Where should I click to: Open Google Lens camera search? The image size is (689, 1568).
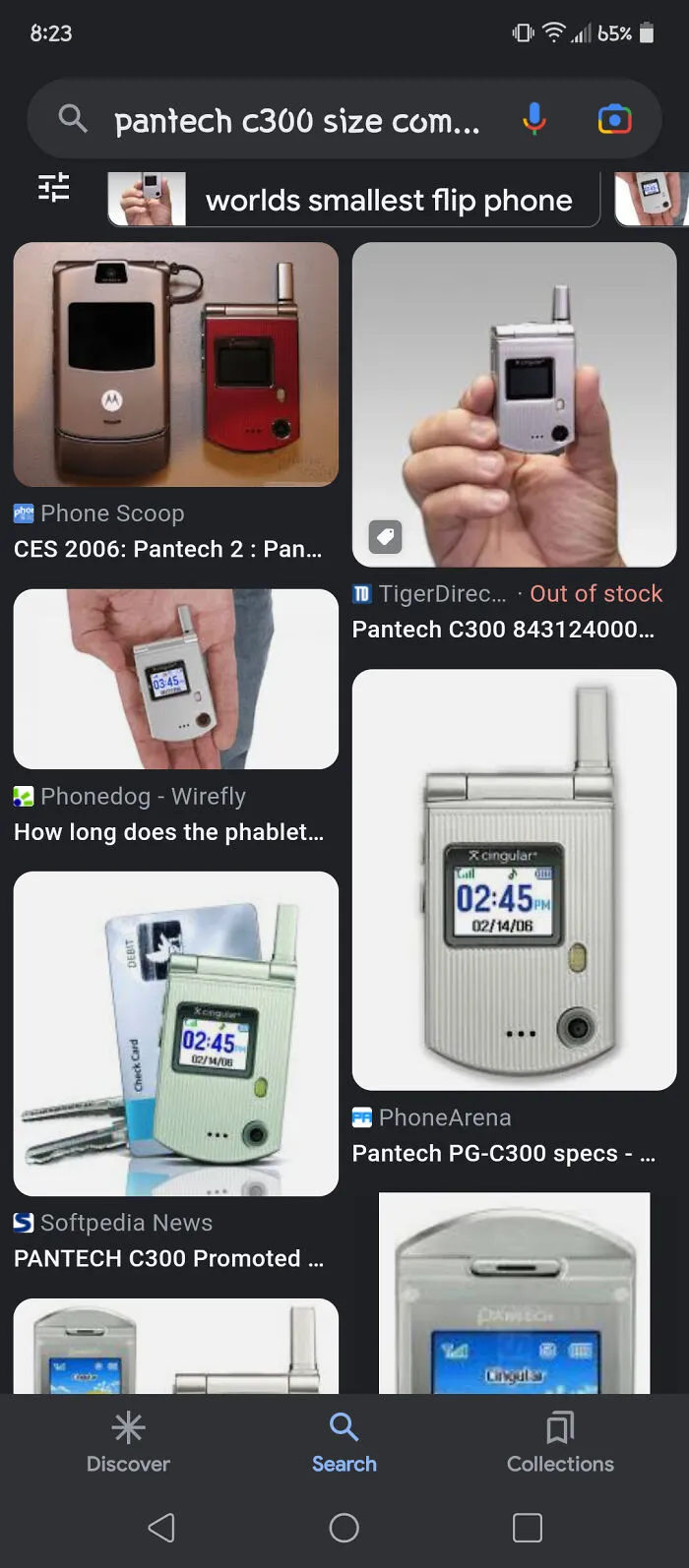point(614,120)
